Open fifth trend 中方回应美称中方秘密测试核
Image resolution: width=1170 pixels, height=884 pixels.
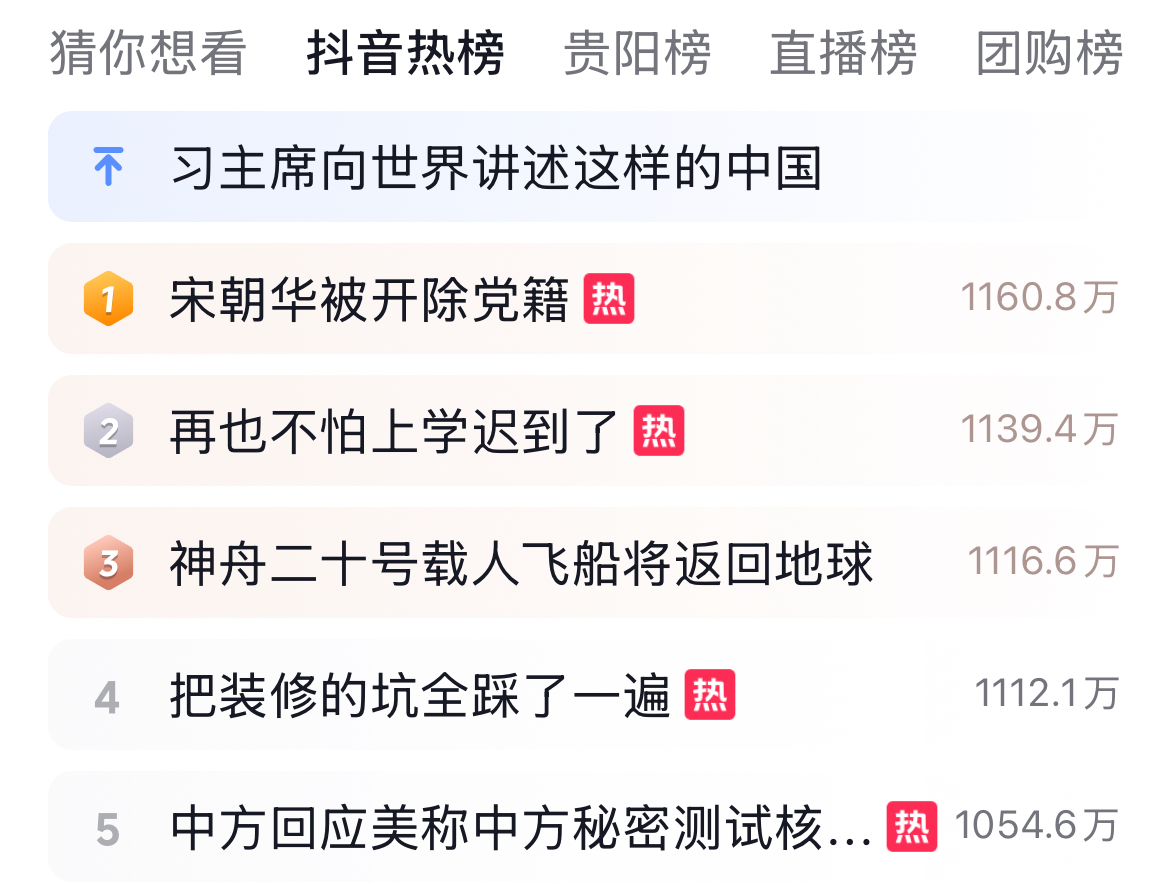click(520, 827)
